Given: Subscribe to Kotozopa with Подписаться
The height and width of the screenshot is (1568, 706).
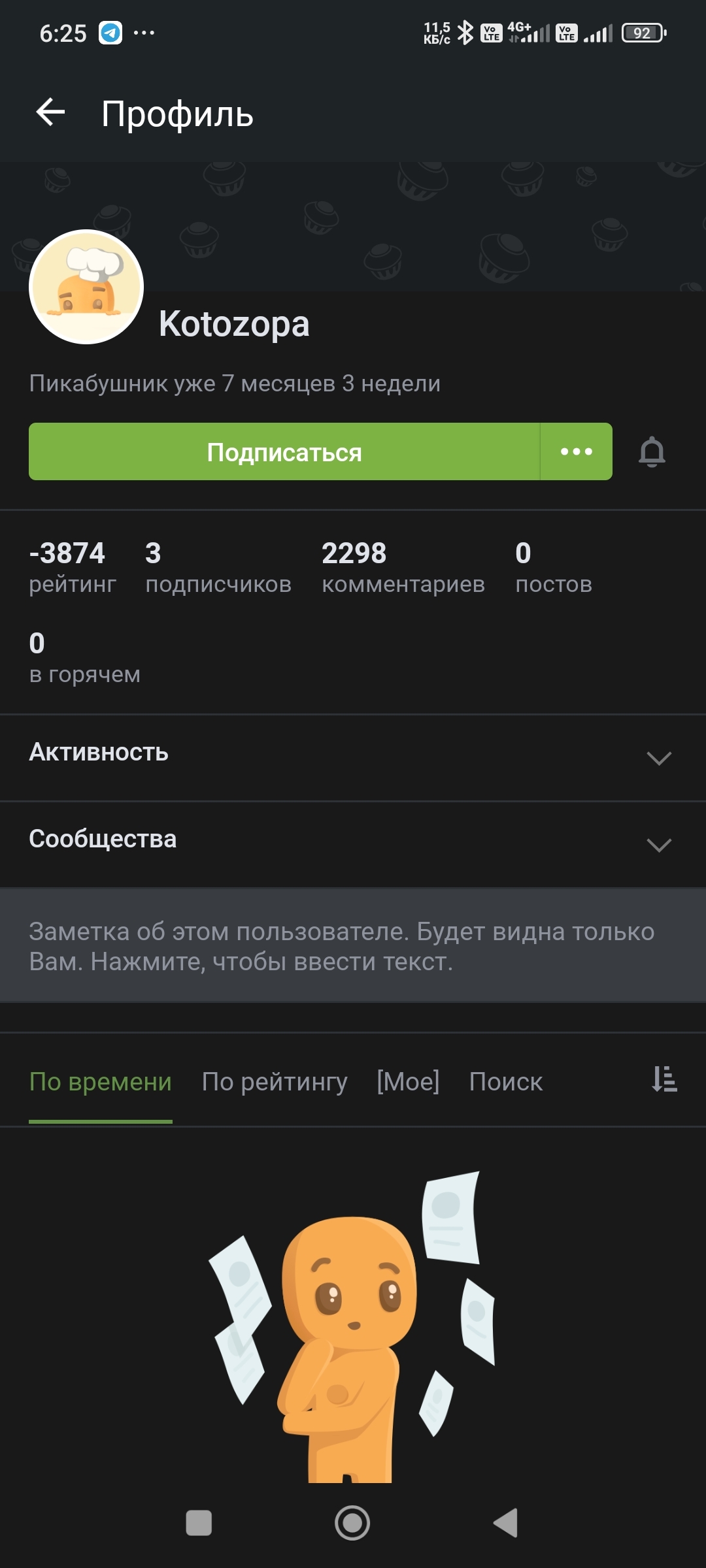Looking at the screenshot, I should (x=284, y=452).
